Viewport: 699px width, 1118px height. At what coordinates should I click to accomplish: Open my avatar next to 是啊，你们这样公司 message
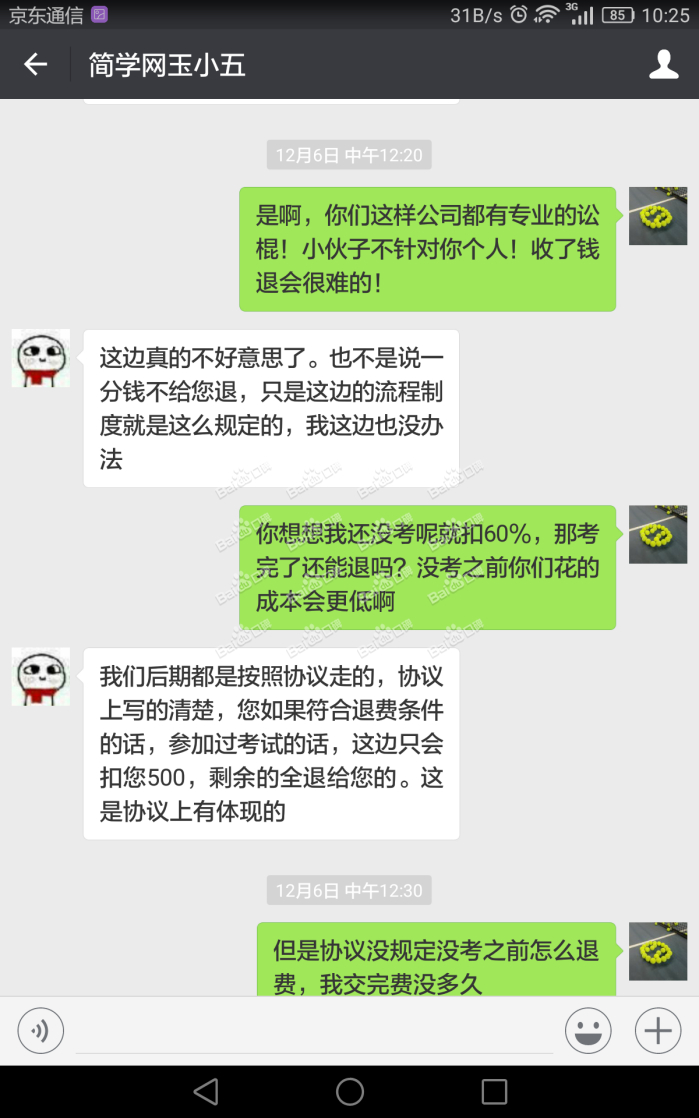657,216
